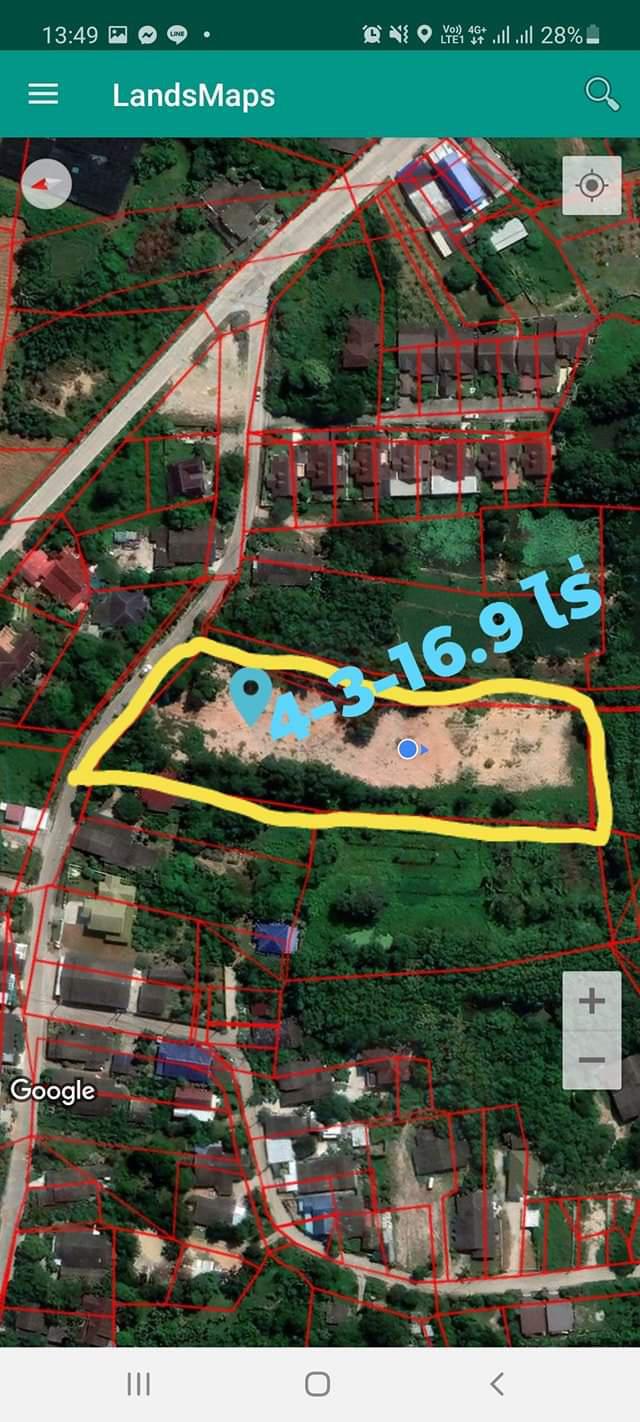The width and height of the screenshot is (640, 1422).
Task: Open the hamburger menu drawer
Action: pyautogui.click(x=43, y=94)
